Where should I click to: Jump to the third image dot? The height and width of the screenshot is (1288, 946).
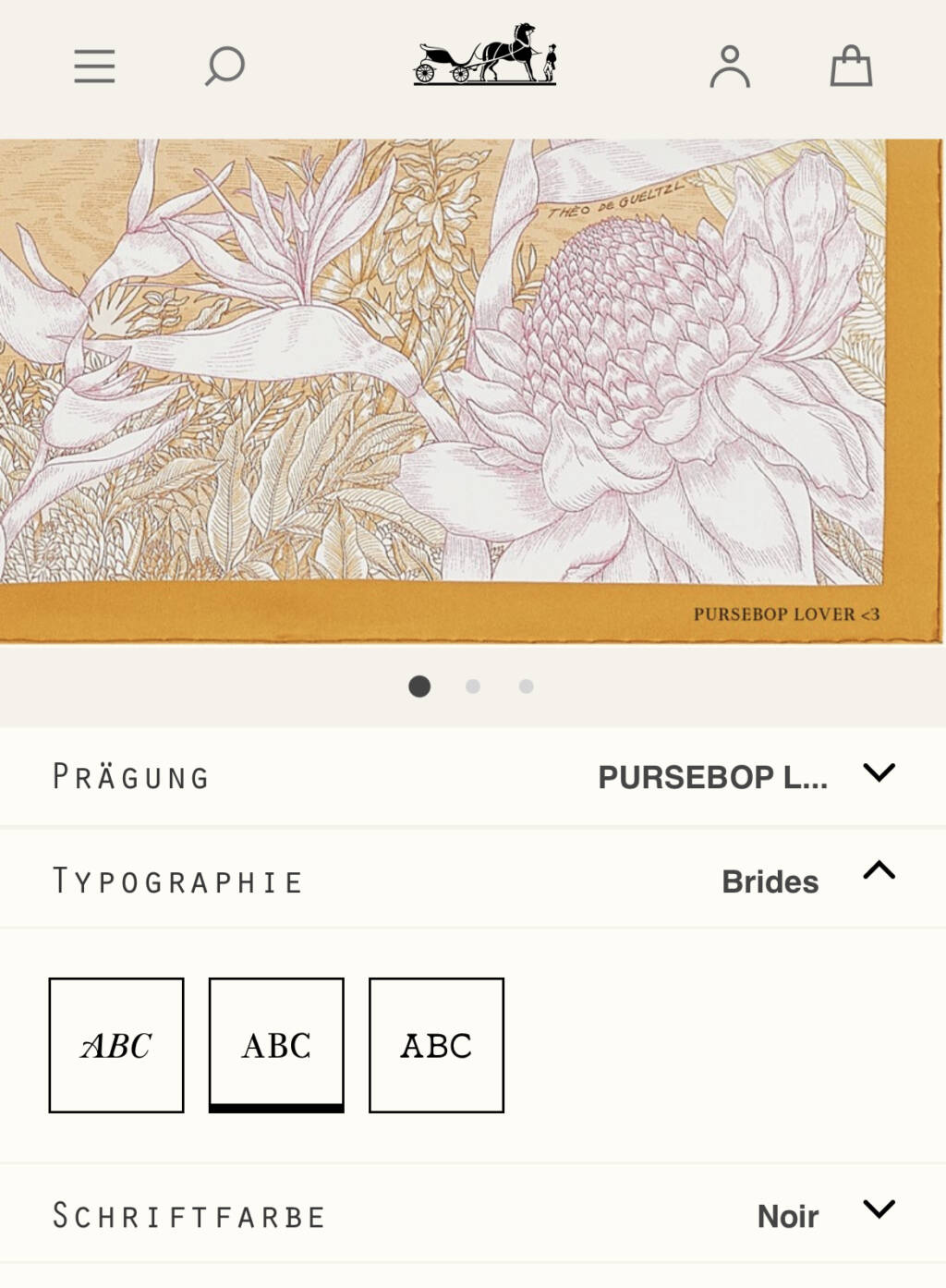527,687
